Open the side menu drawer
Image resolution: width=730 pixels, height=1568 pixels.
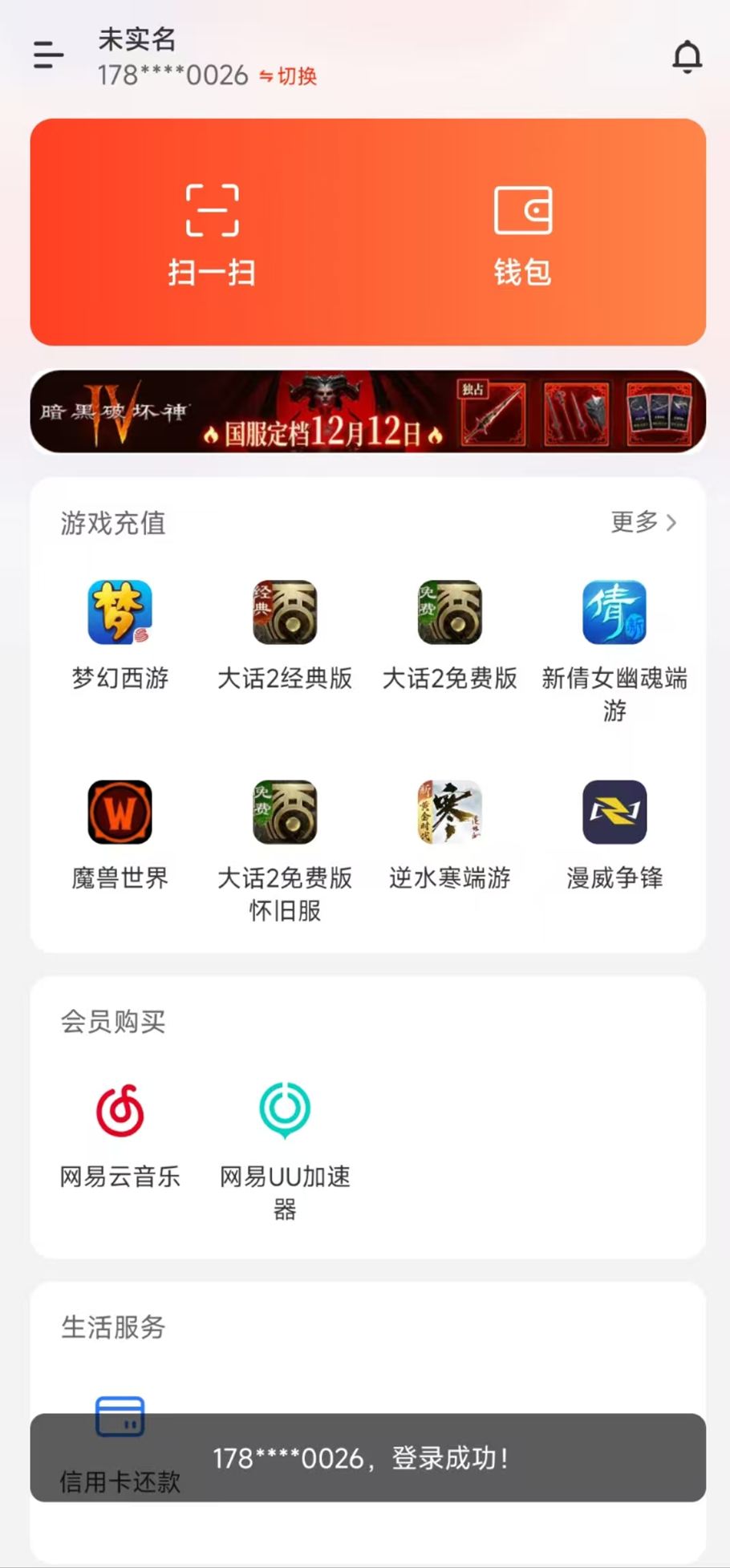tap(48, 55)
